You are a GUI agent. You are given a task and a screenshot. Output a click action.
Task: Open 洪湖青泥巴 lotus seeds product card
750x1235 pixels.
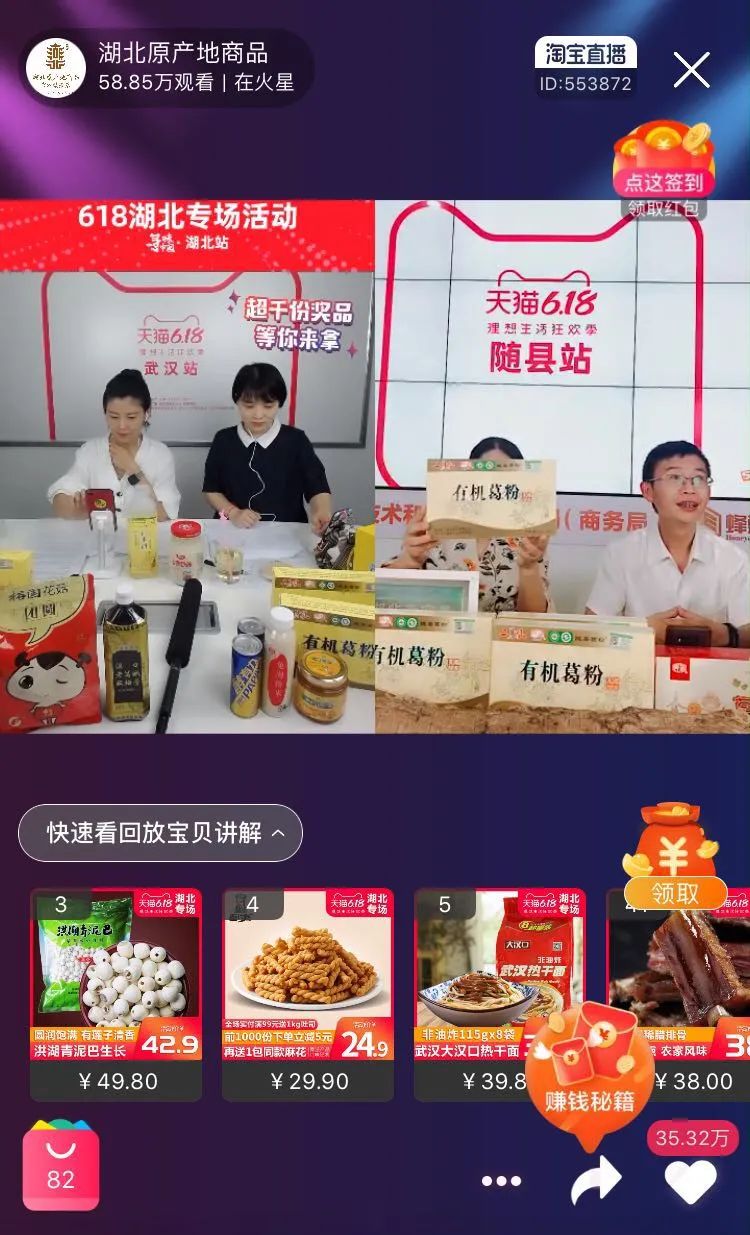[116, 993]
